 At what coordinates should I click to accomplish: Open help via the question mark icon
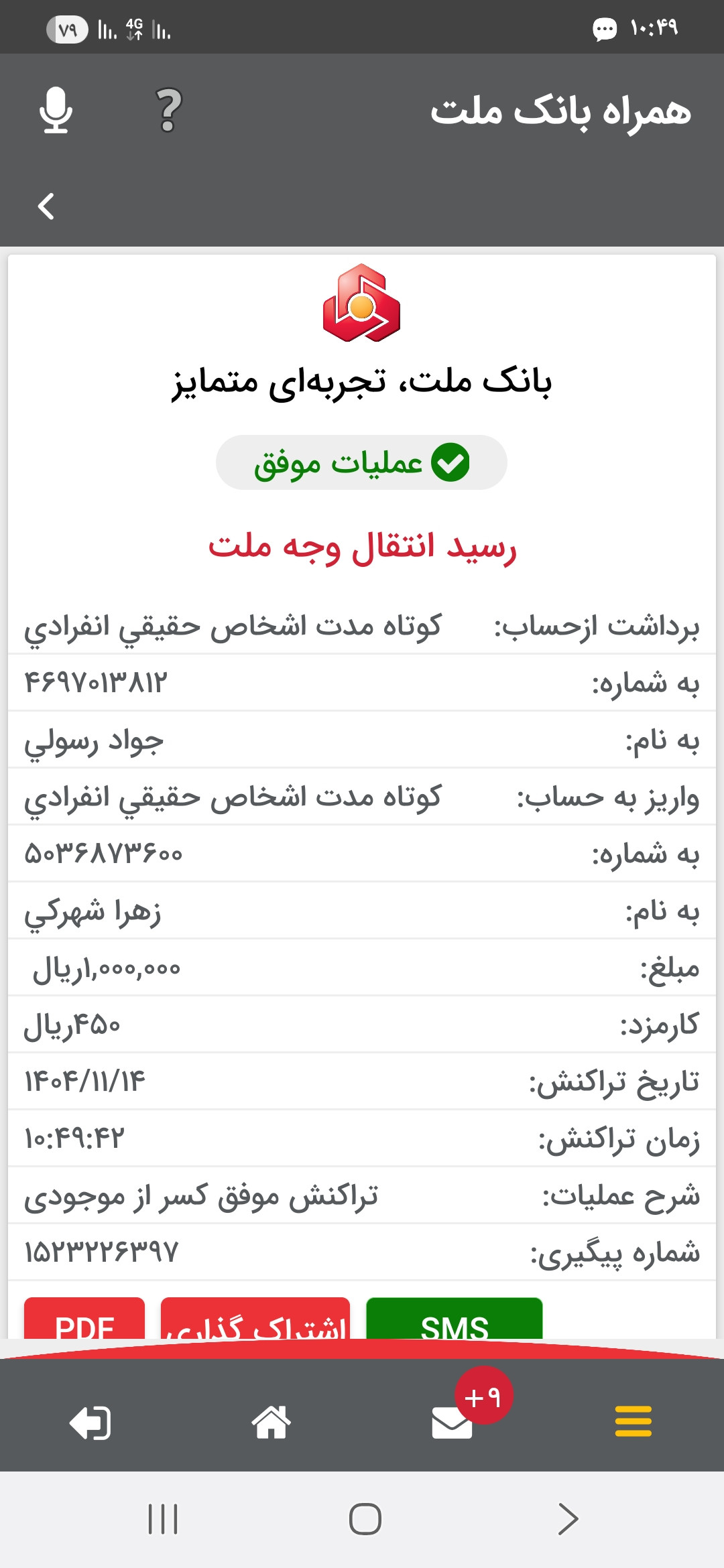pyautogui.click(x=168, y=110)
